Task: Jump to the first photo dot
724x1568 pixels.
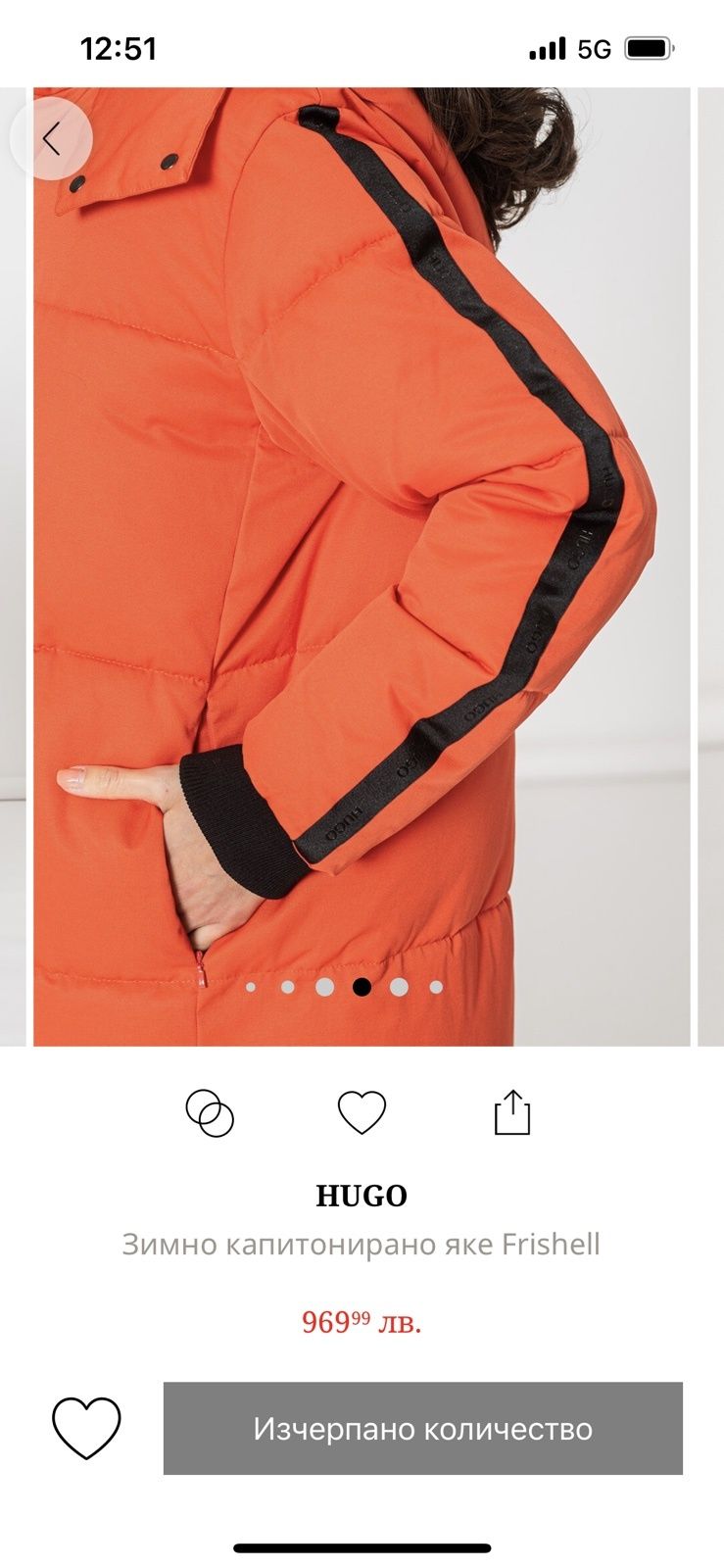Action: (x=251, y=987)
